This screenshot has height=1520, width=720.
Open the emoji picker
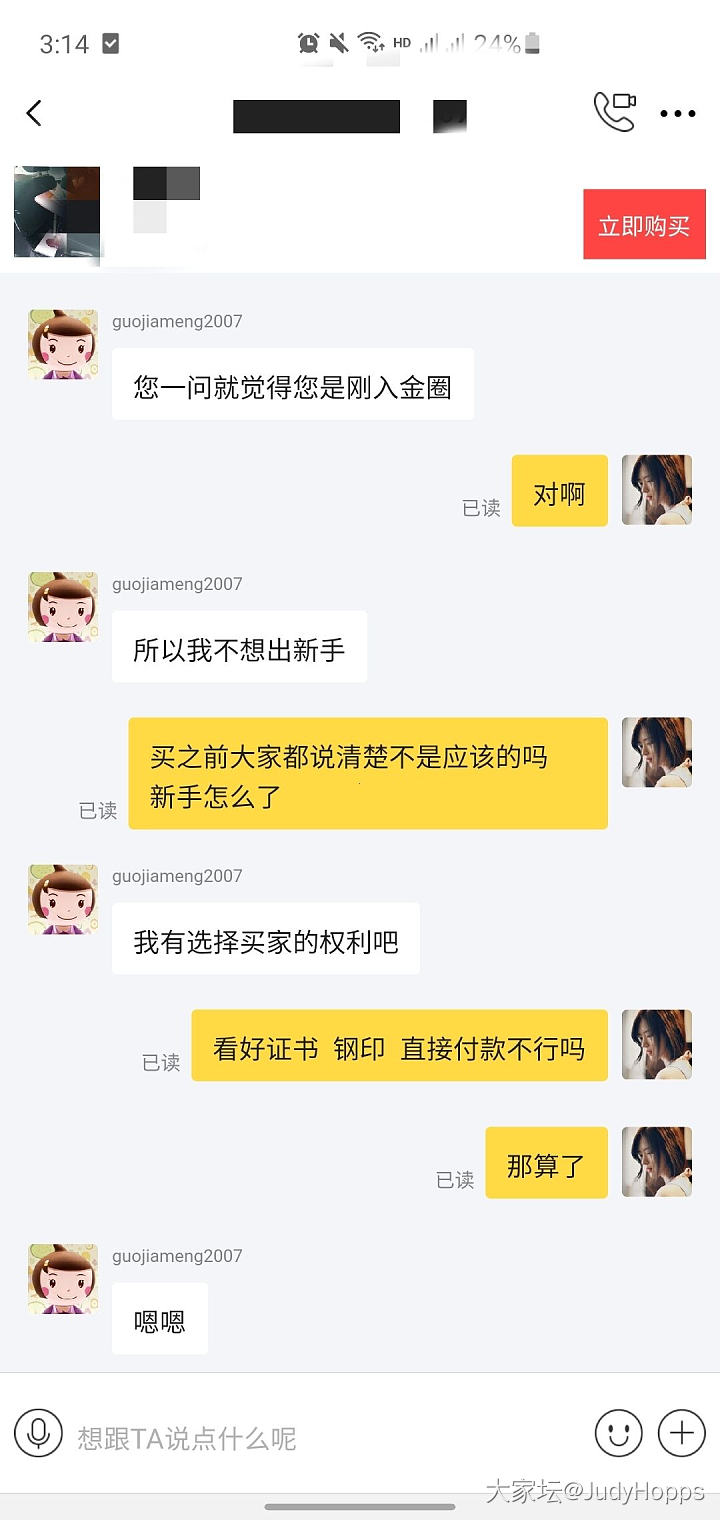tap(618, 1434)
